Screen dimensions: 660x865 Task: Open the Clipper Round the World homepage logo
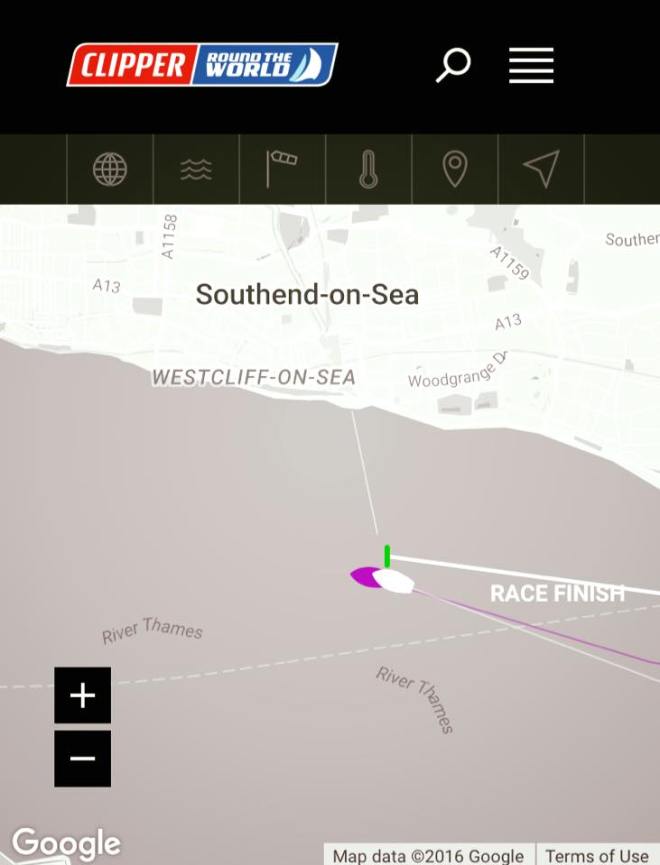202,65
